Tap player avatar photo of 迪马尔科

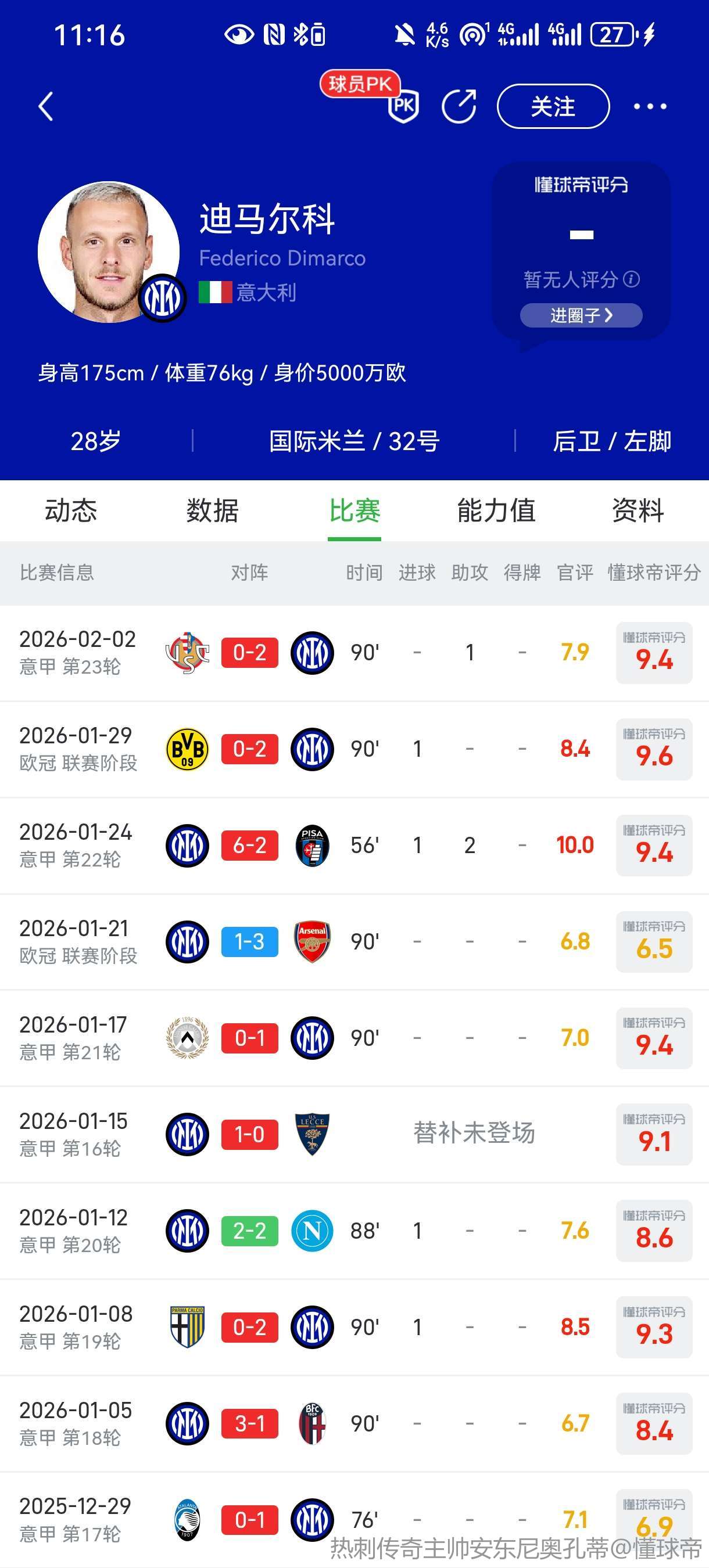point(109,252)
